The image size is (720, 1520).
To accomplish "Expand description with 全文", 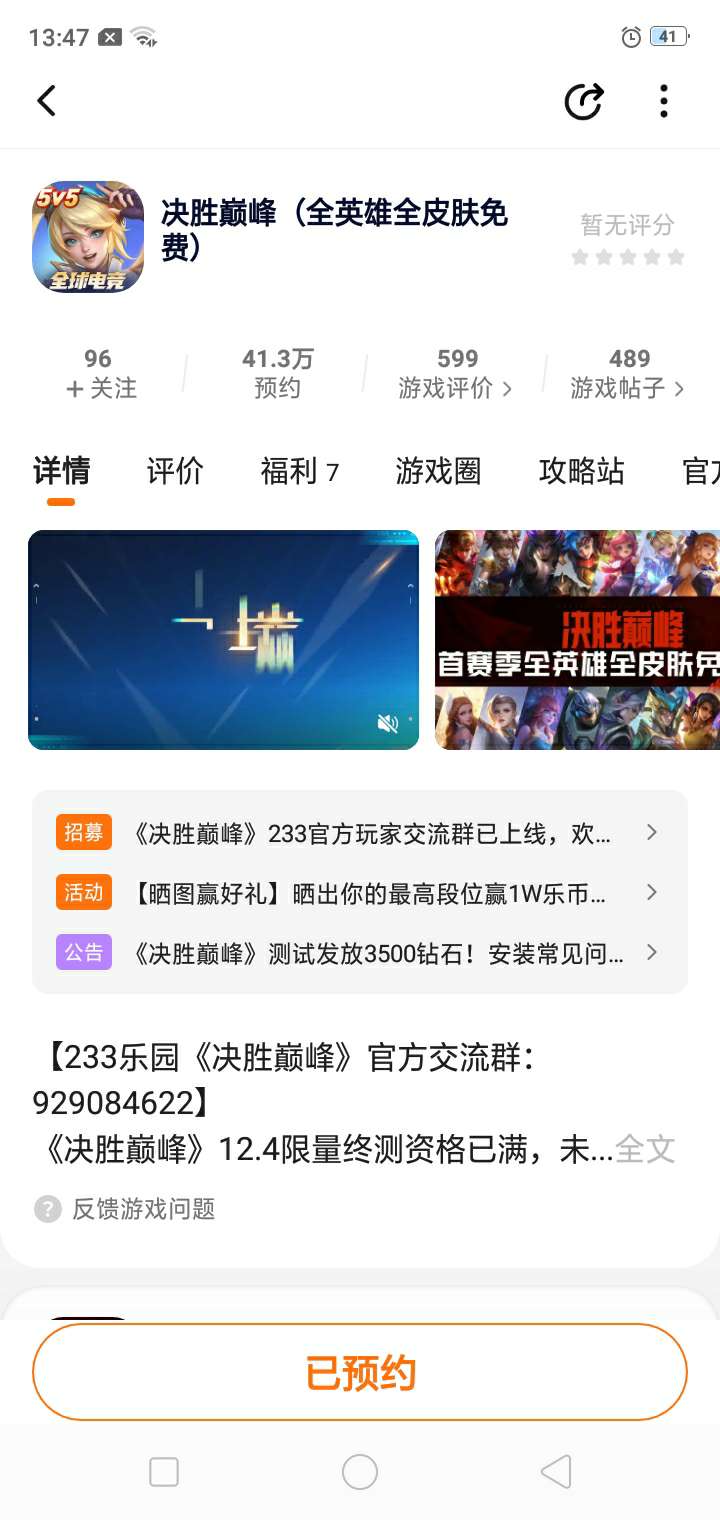I will point(645,1149).
